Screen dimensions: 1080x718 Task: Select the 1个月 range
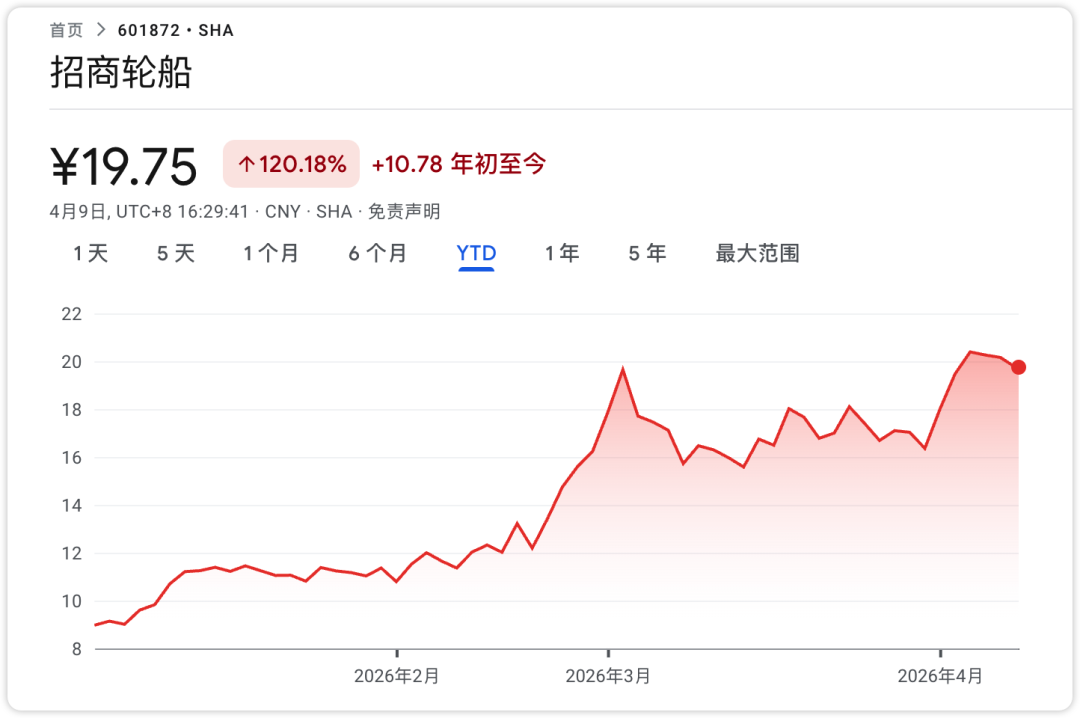tap(271, 253)
